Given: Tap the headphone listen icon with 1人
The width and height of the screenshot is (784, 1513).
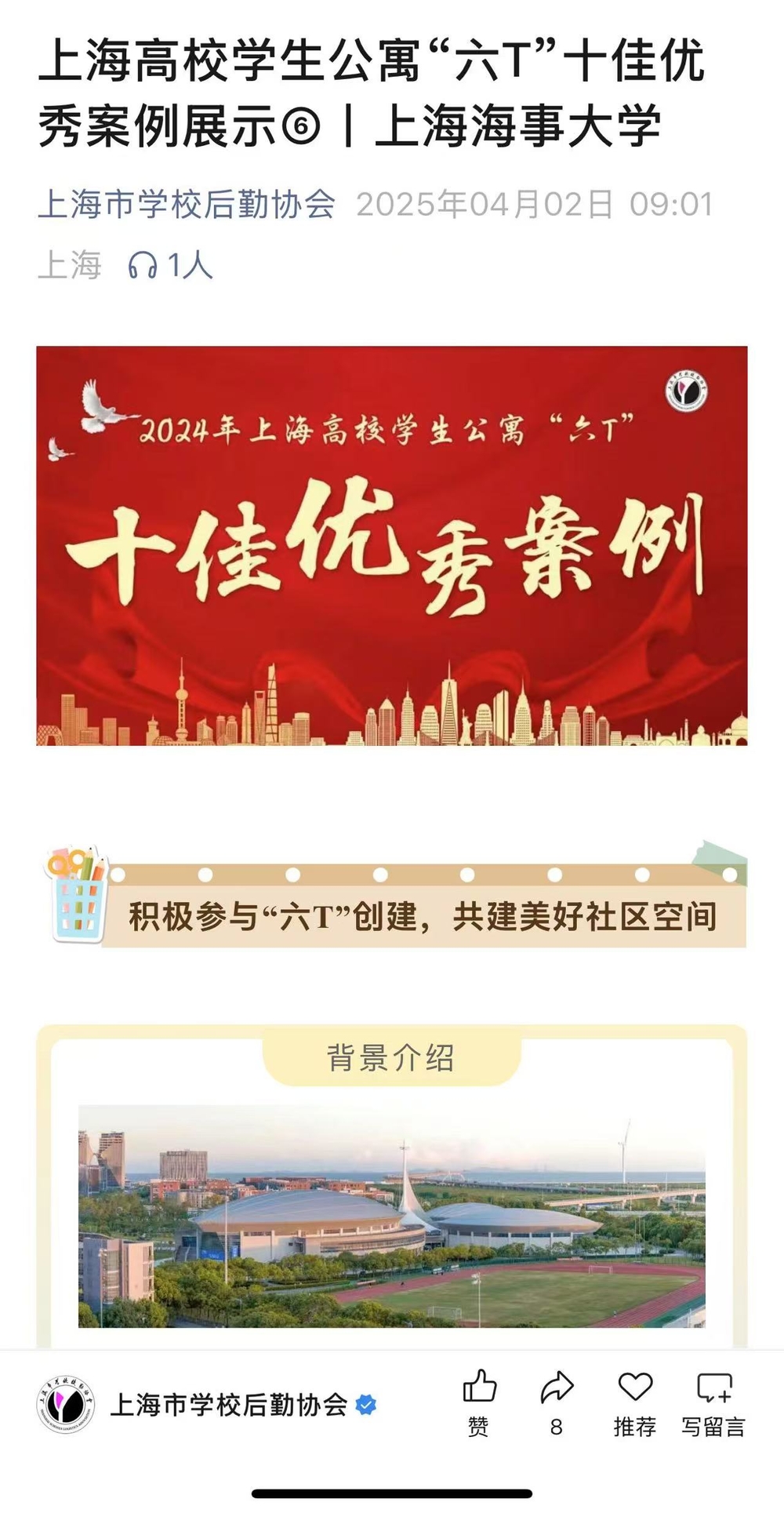Looking at the screenshot, I should (143, 265).
